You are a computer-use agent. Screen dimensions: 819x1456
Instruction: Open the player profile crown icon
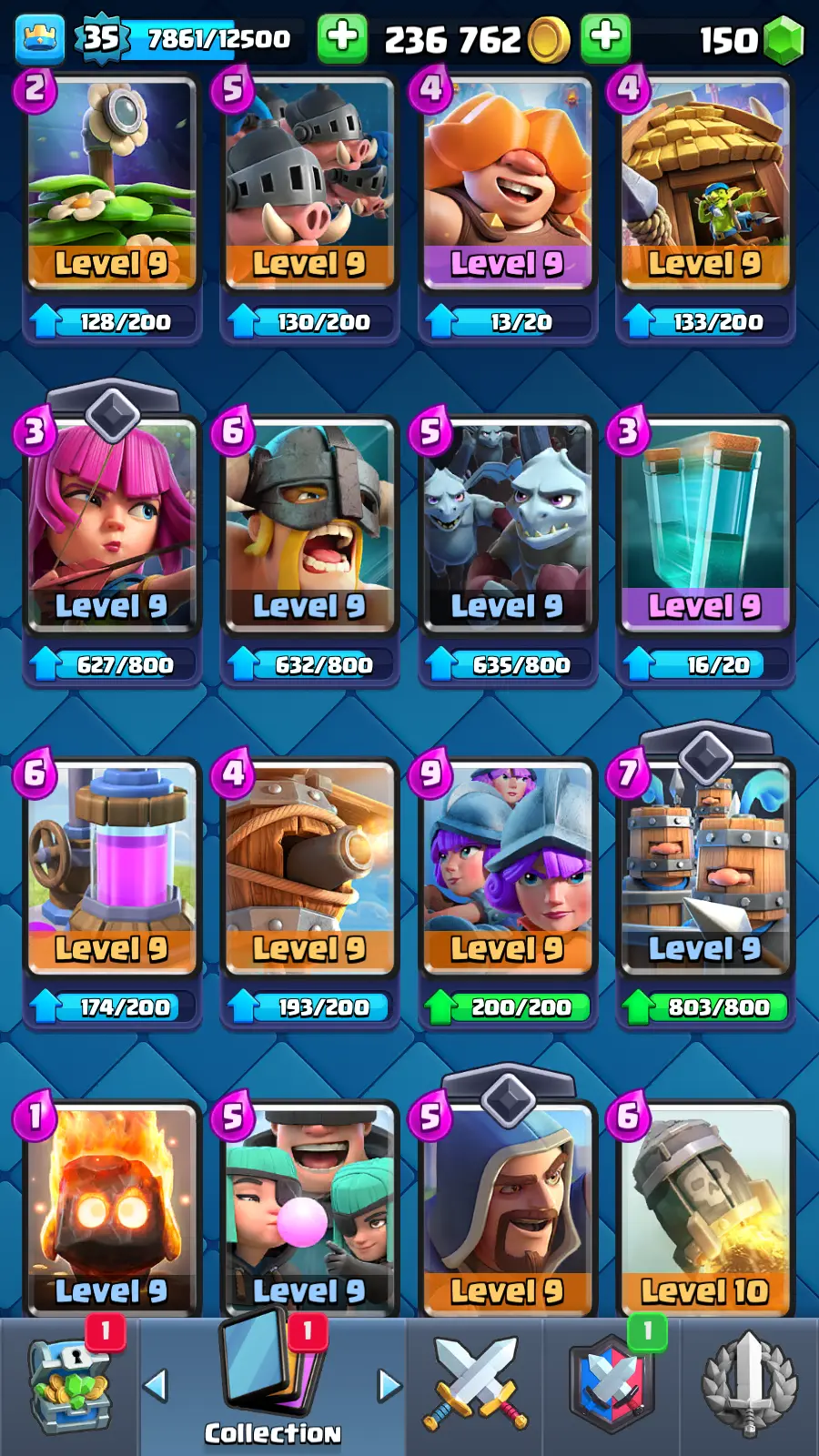click(40, 38)
